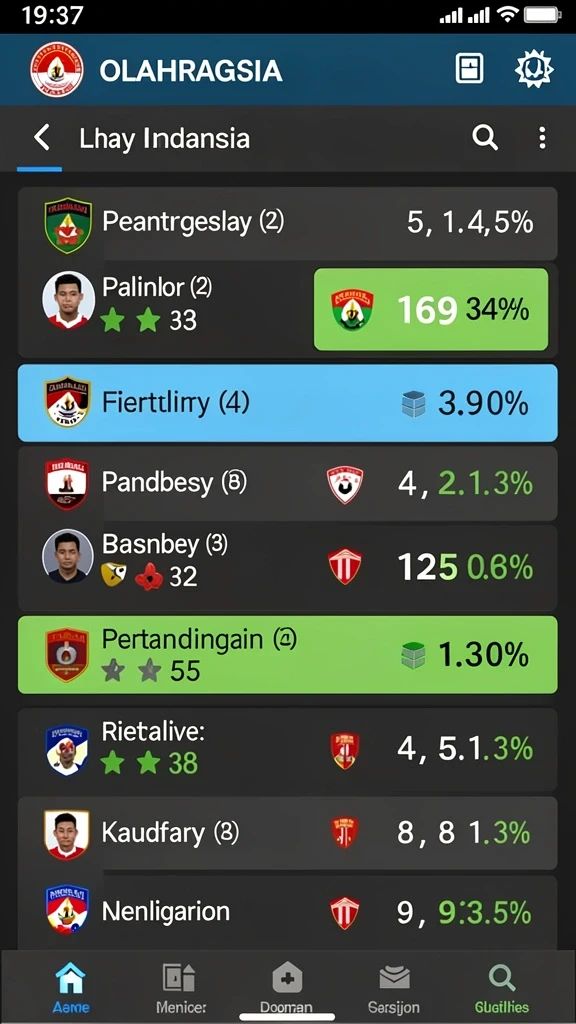Open the settings gear in the header
576x1024 pixels.
click(x=534, y=69)
